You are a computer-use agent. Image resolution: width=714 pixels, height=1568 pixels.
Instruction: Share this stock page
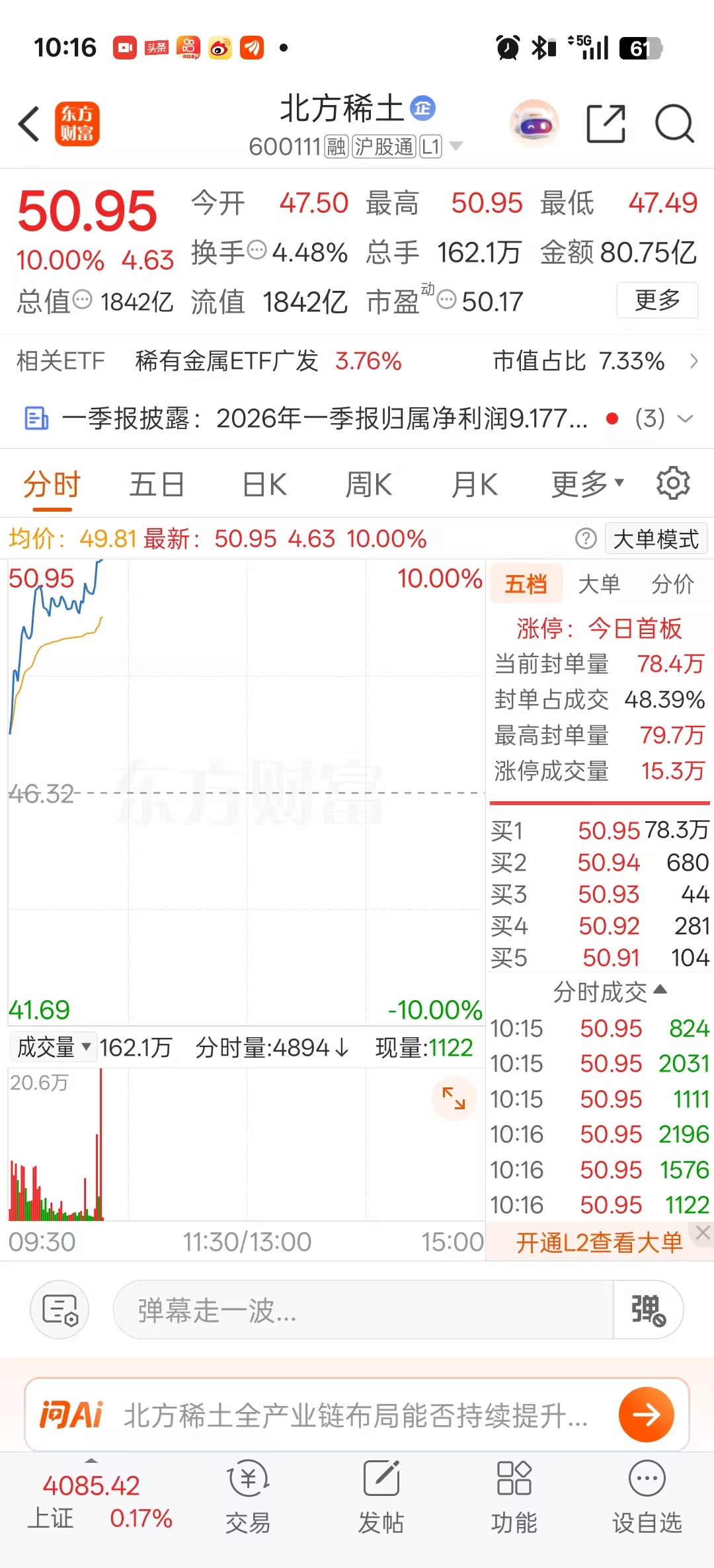606,124
